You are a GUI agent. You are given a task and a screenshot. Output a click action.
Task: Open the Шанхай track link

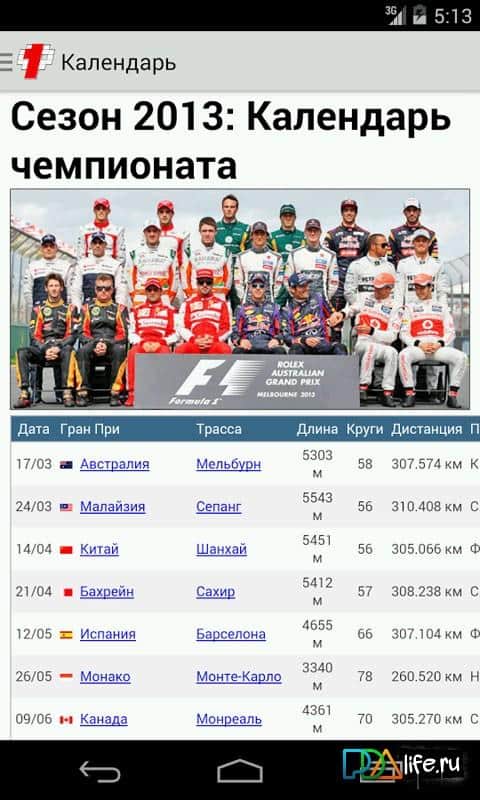[x=221, y=549]
